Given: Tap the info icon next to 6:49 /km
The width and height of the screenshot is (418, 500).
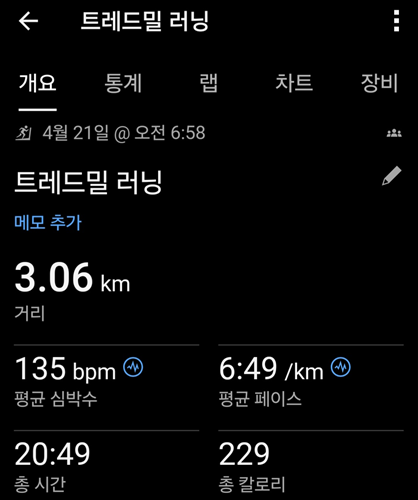Looking at the screenshot, I should coord(341,367).
